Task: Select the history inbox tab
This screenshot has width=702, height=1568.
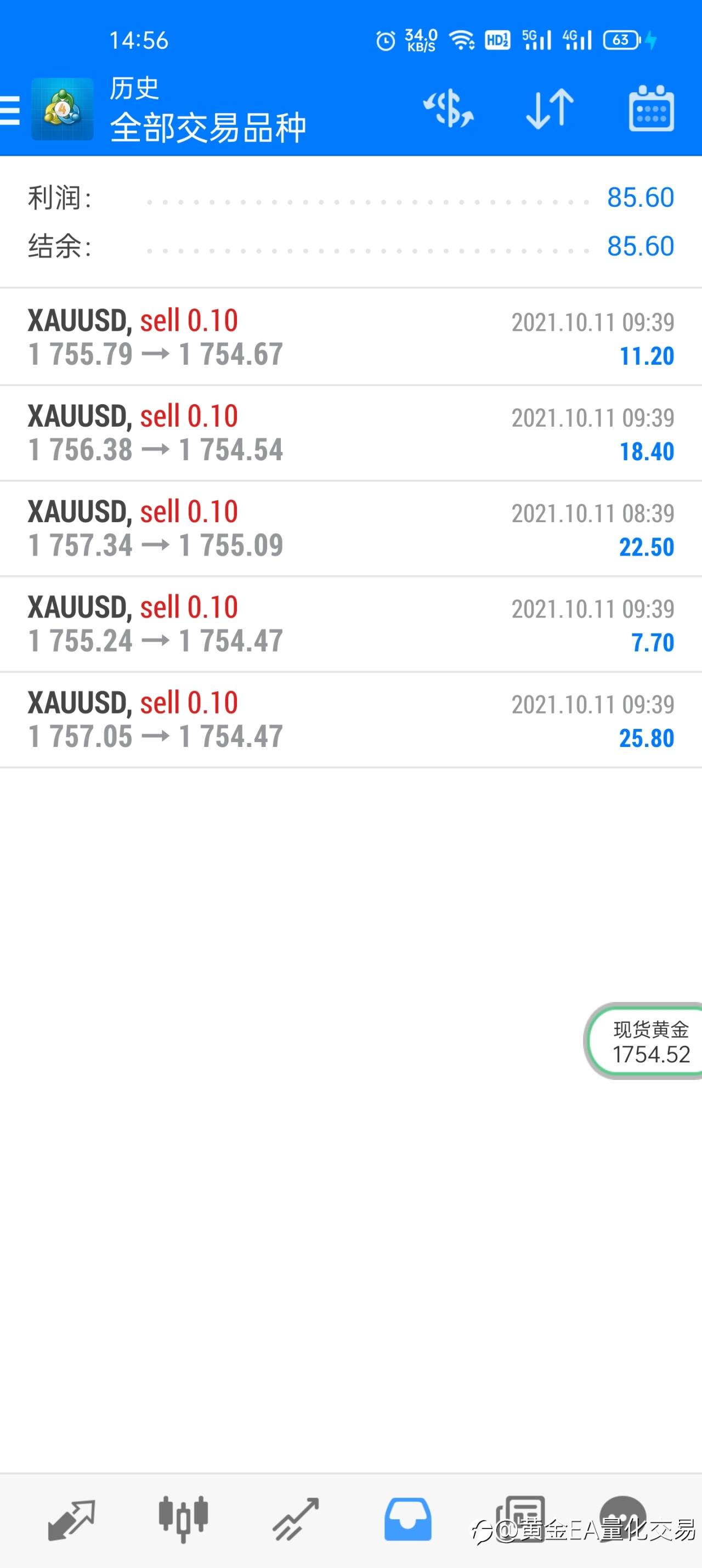Action: pos(408,1520)
